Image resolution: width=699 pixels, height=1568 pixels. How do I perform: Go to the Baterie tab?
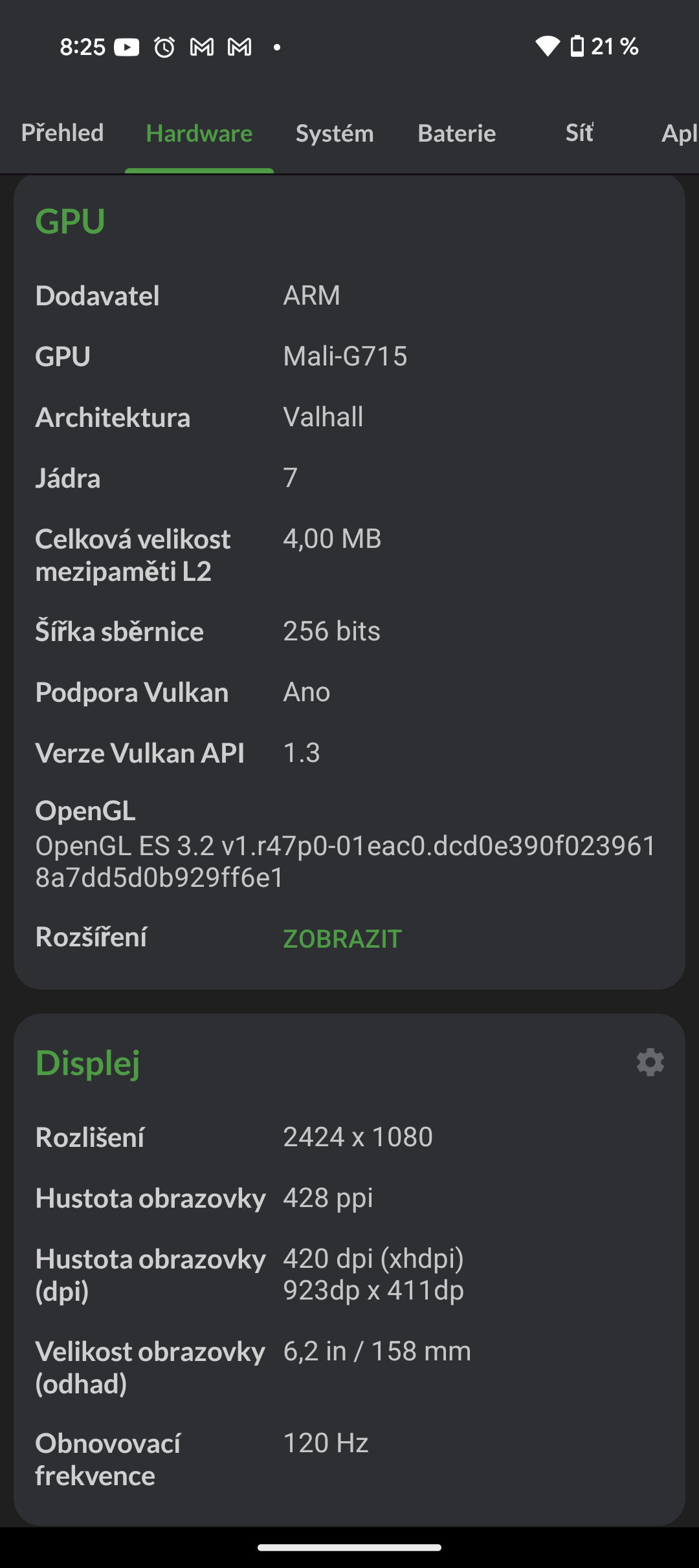click(457, 133)
